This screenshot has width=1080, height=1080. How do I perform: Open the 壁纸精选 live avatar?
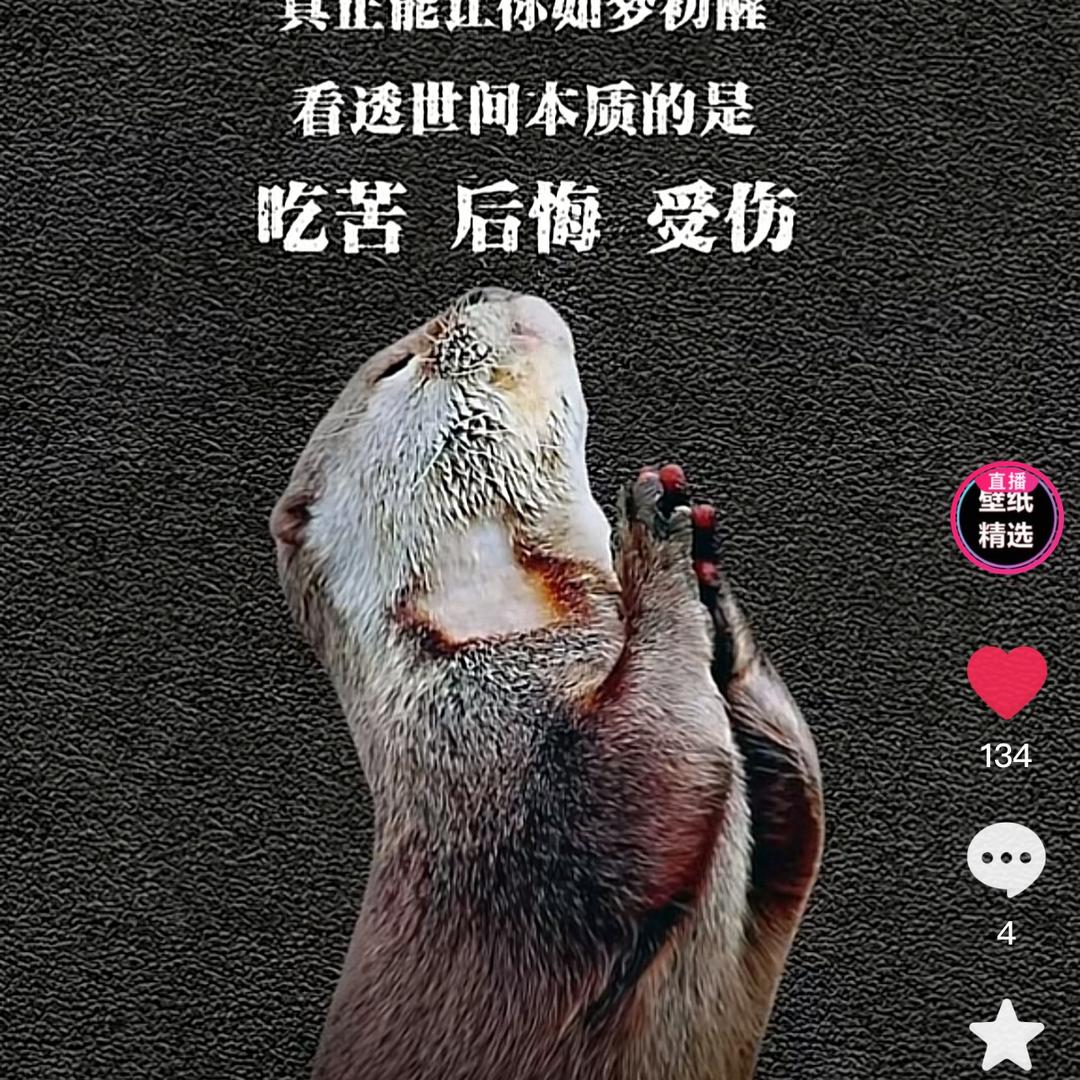tap(1006, 517)
